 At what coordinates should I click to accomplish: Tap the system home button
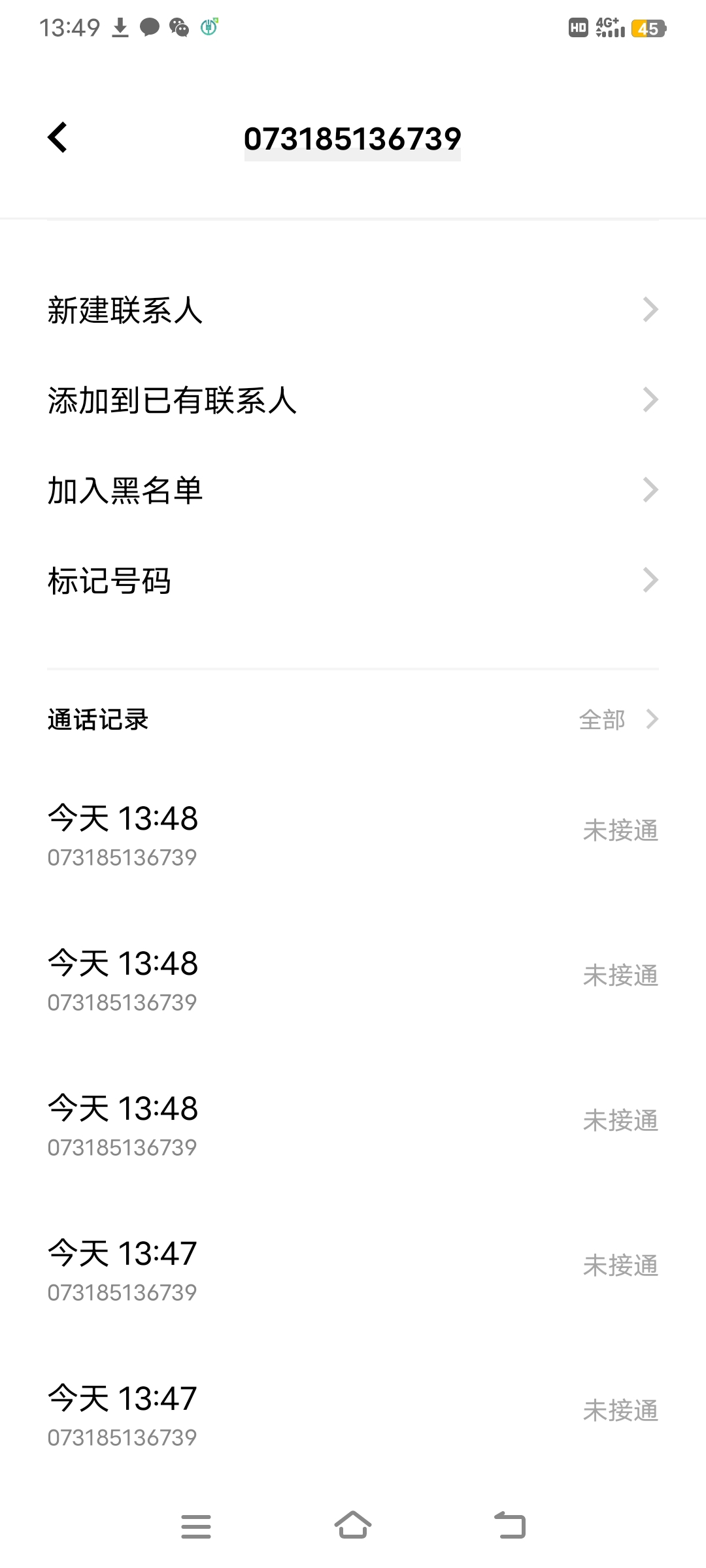coord(353,1526)
